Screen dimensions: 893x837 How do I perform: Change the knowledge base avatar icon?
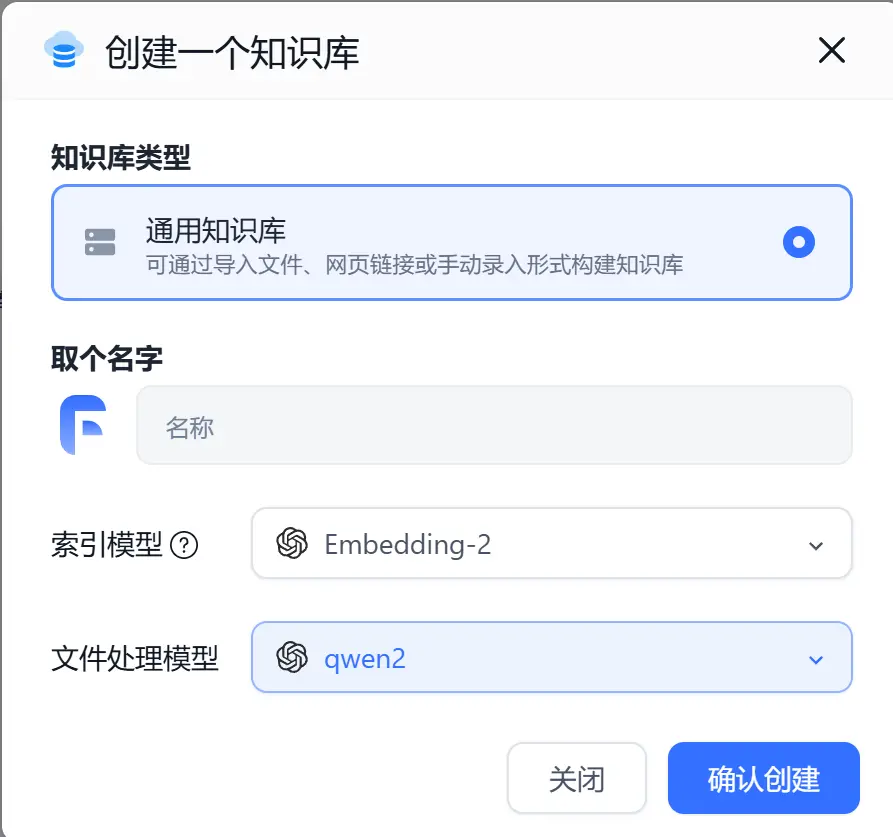(83, 426)
